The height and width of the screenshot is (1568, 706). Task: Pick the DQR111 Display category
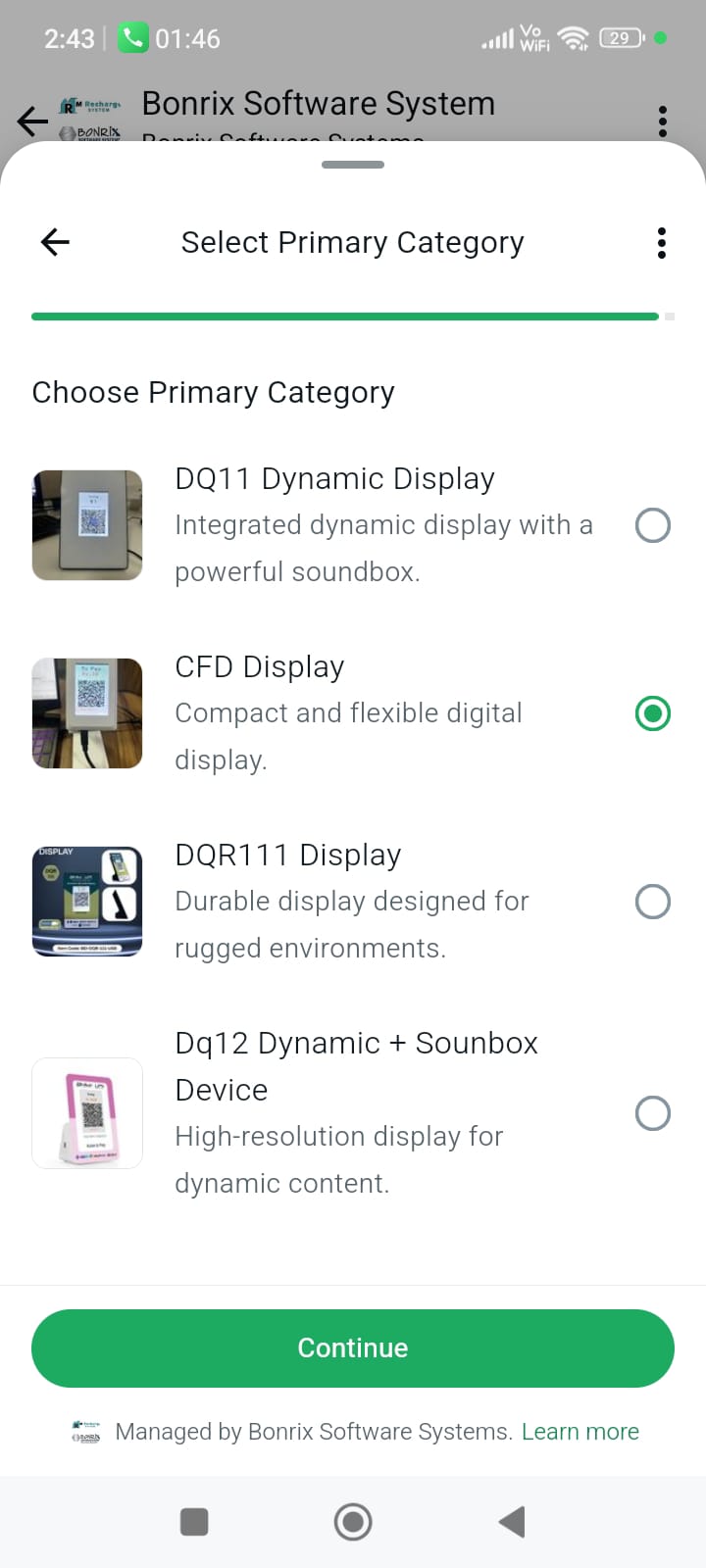pos(653,902)
